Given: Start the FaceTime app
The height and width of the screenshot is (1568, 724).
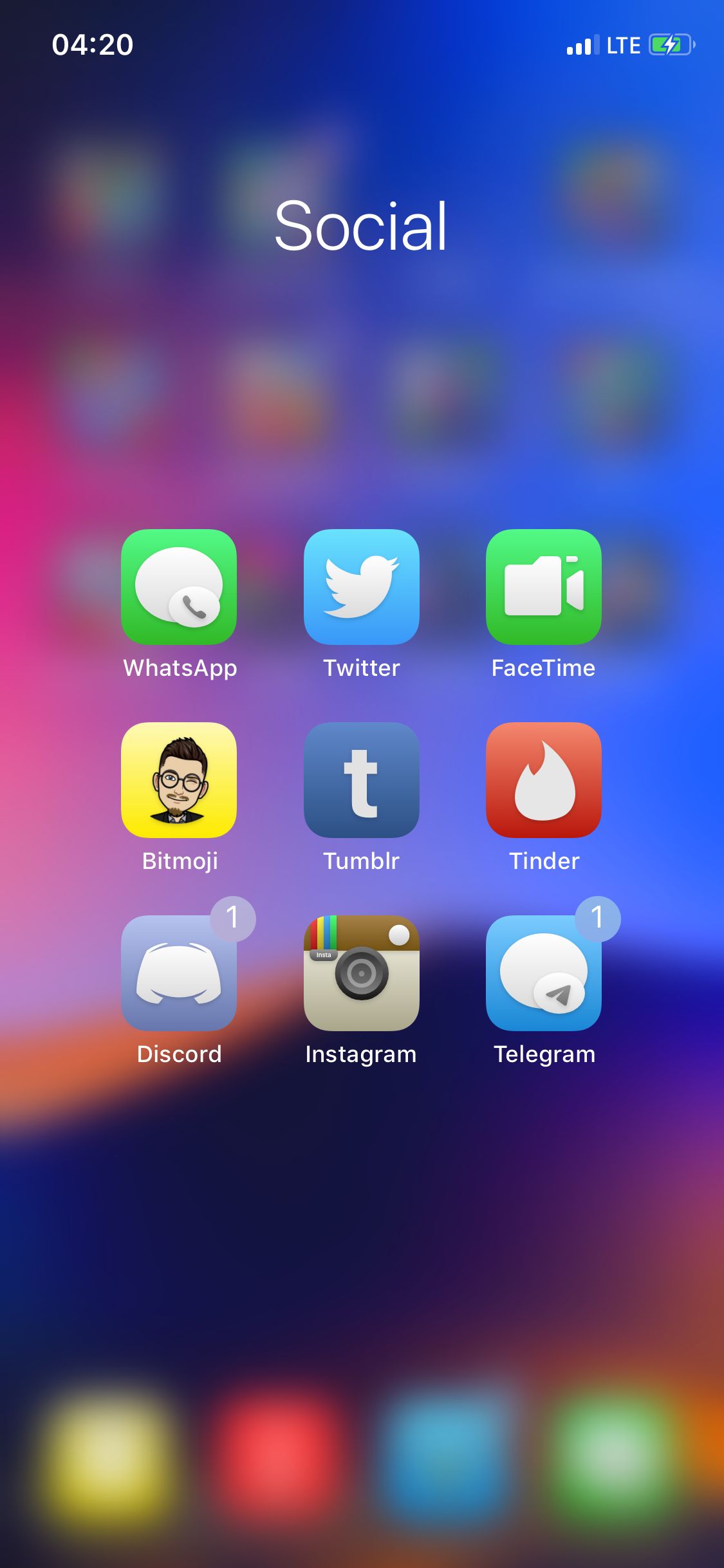Looking at the screenshot, I should pyautogui.click(x=544, y=587).
